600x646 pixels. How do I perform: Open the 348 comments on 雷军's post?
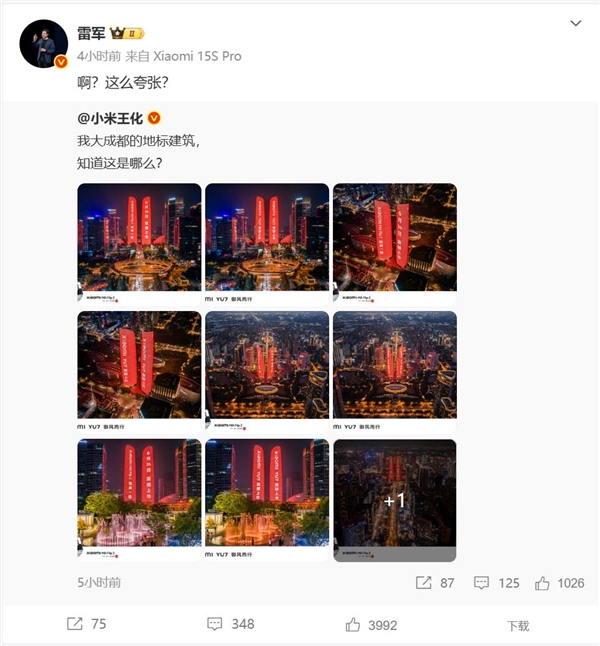coord(230,624)
